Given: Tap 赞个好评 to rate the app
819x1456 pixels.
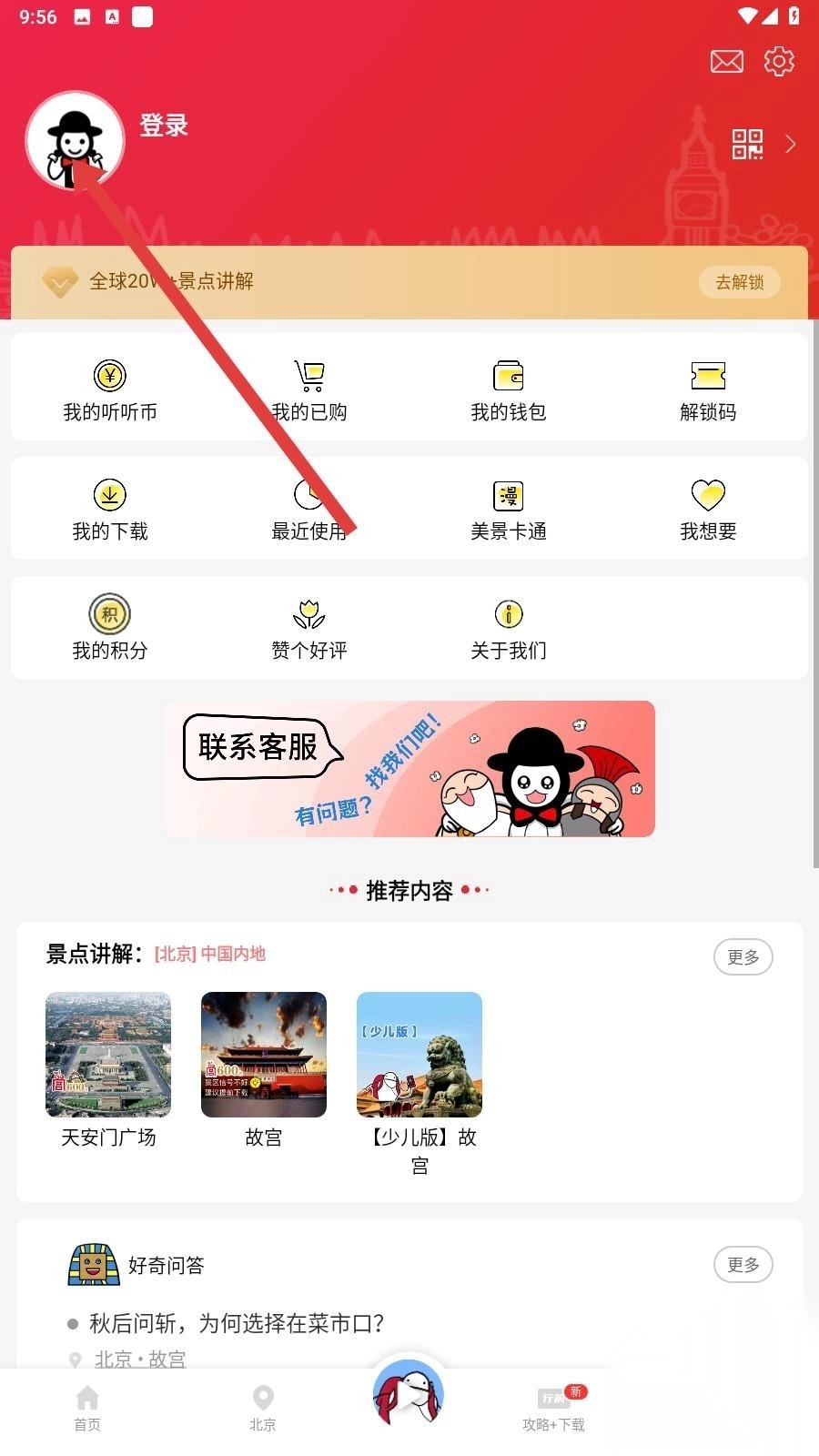Looking at the screenshot, I should point(309,629).
